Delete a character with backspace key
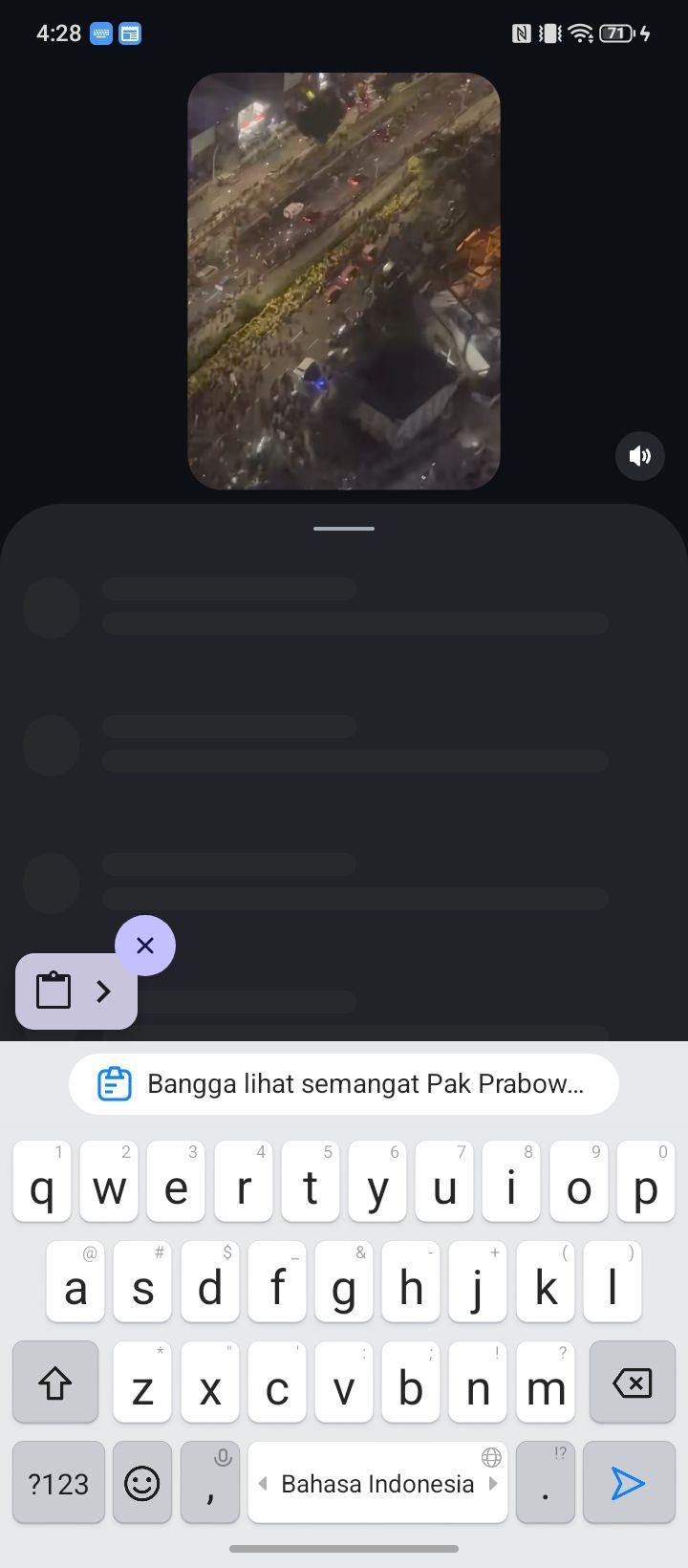 click(x=632, y=1383)
